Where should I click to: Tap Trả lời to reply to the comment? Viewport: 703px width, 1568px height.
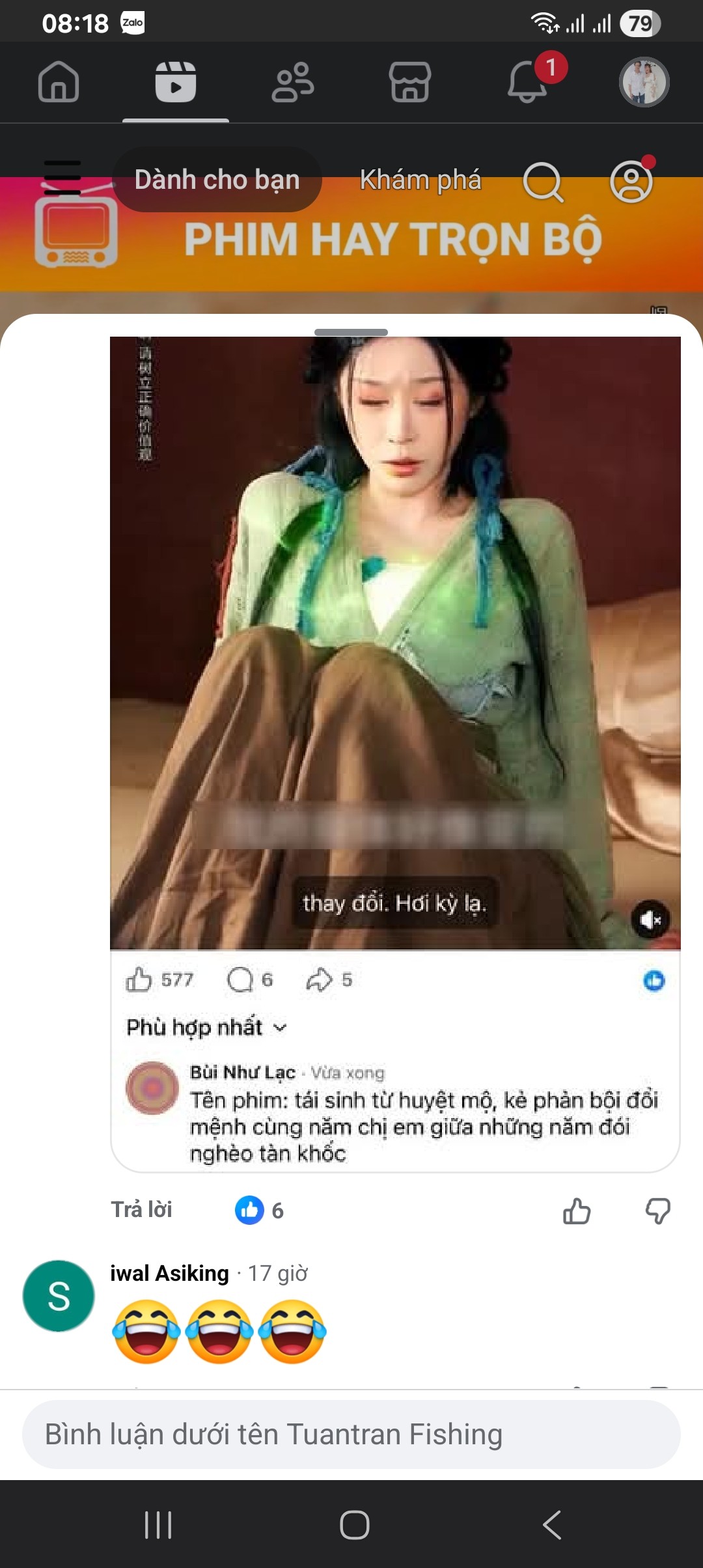pyautogui.click(x=141, y=1210)
